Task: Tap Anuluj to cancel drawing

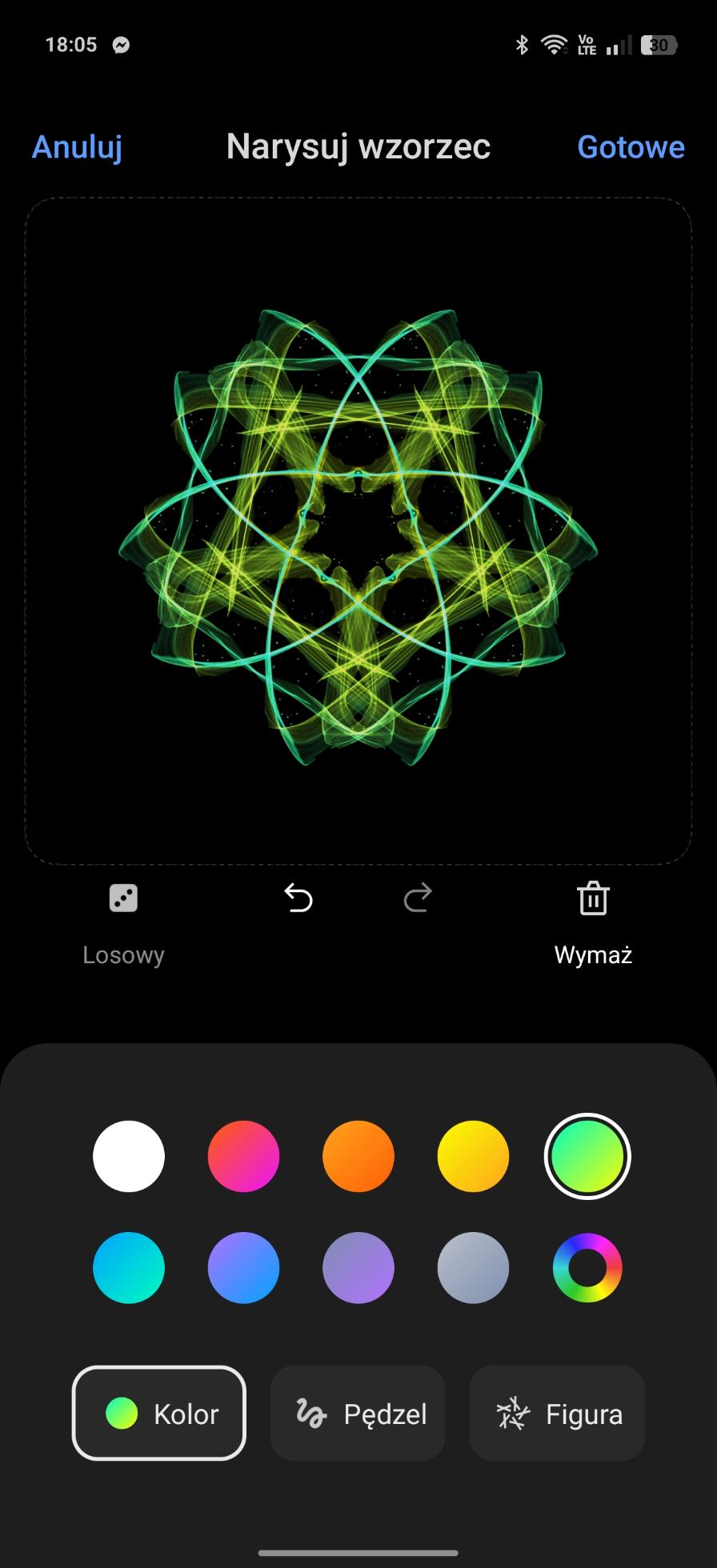Action: (x=77, y=147)
